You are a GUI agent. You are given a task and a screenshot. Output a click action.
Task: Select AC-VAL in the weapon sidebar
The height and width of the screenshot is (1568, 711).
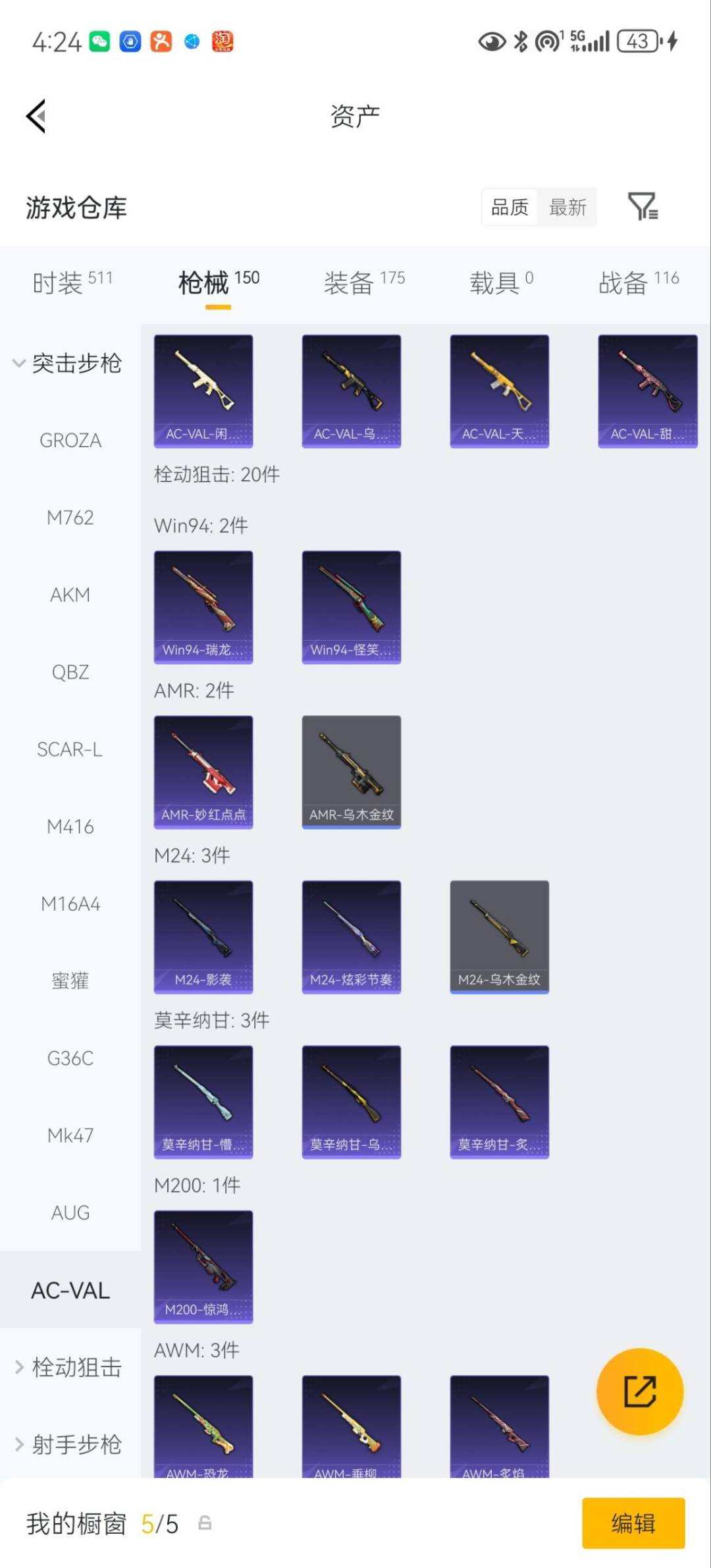(x=70, y=1290)
